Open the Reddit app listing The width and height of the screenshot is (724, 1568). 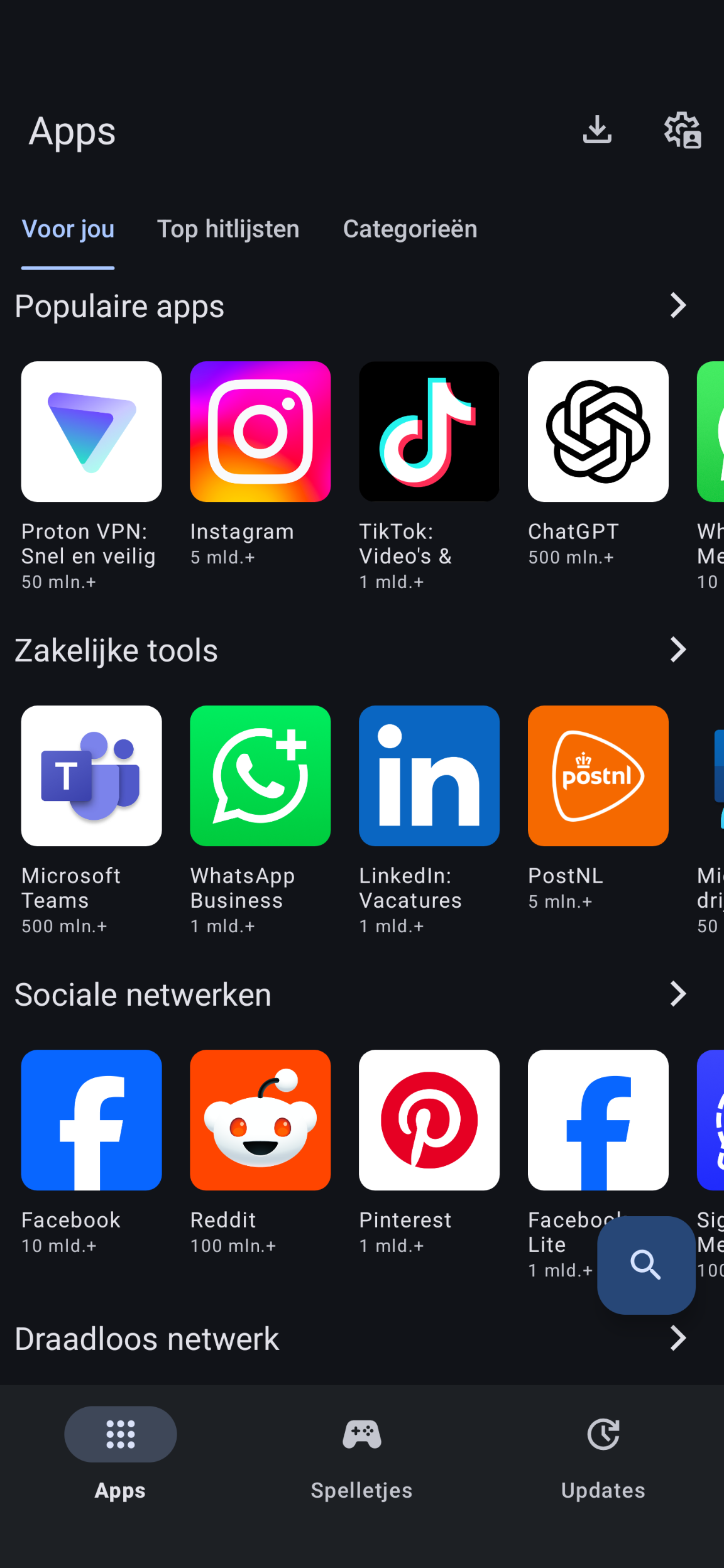260,1120
